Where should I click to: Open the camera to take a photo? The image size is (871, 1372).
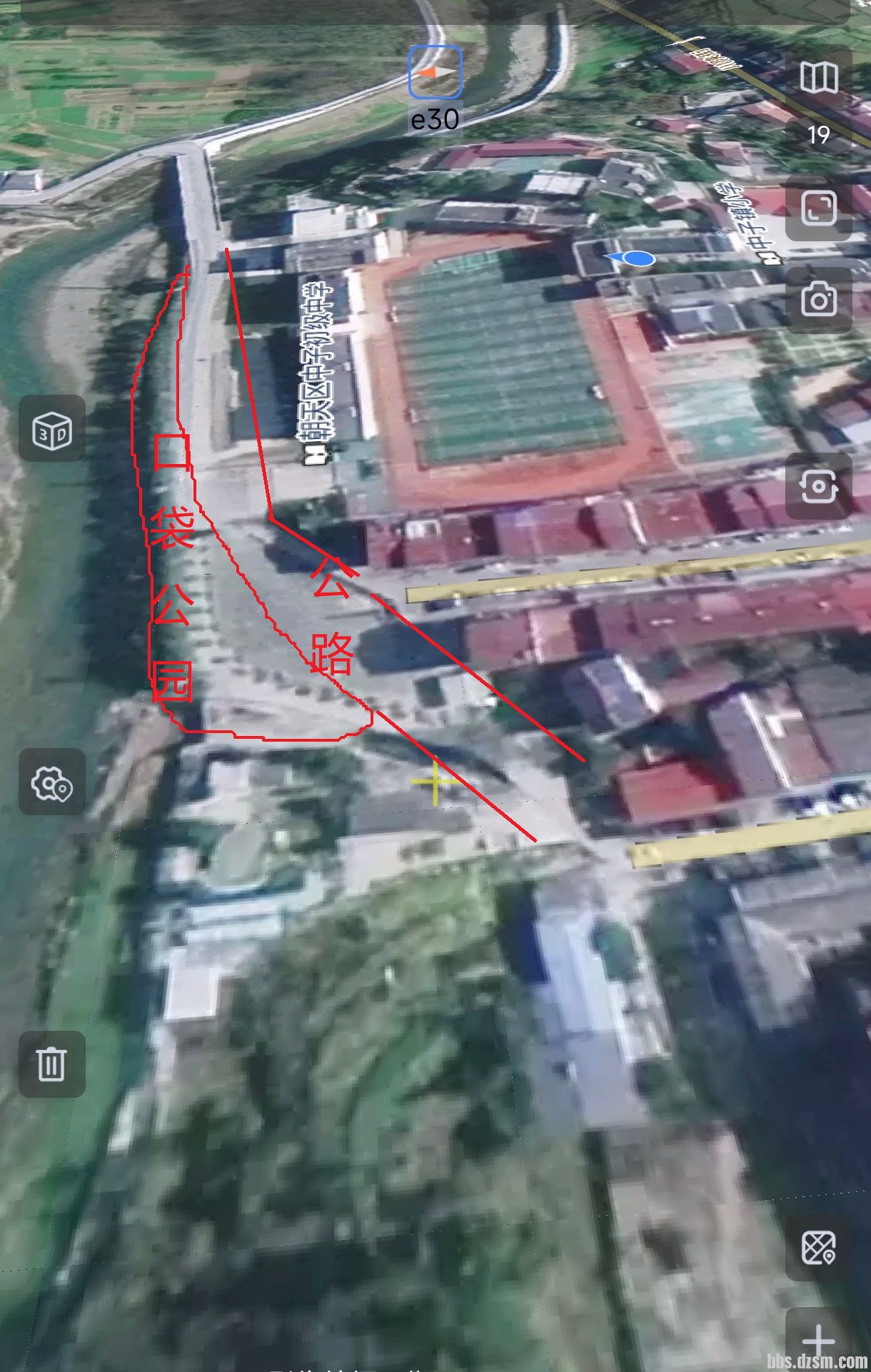[819, 300]
